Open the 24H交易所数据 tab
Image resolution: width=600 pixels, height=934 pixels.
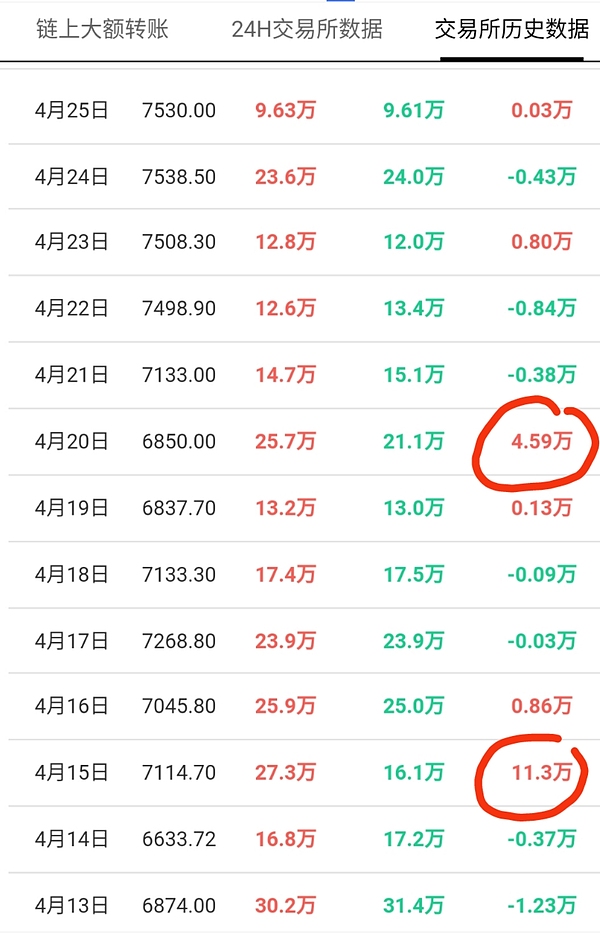307,29
